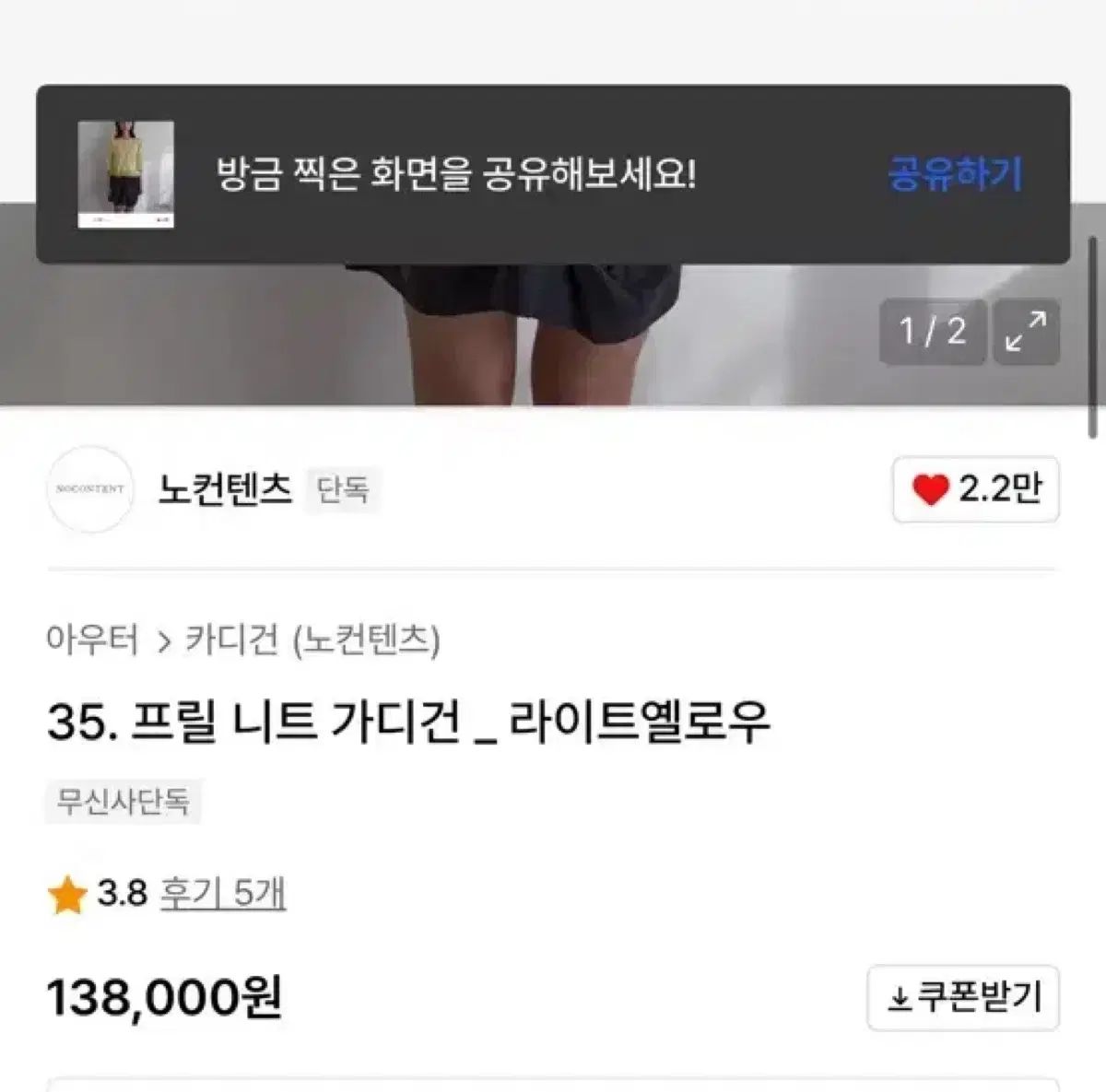Open 카디건 (노컨텐츠) category link

pos(313,639)
